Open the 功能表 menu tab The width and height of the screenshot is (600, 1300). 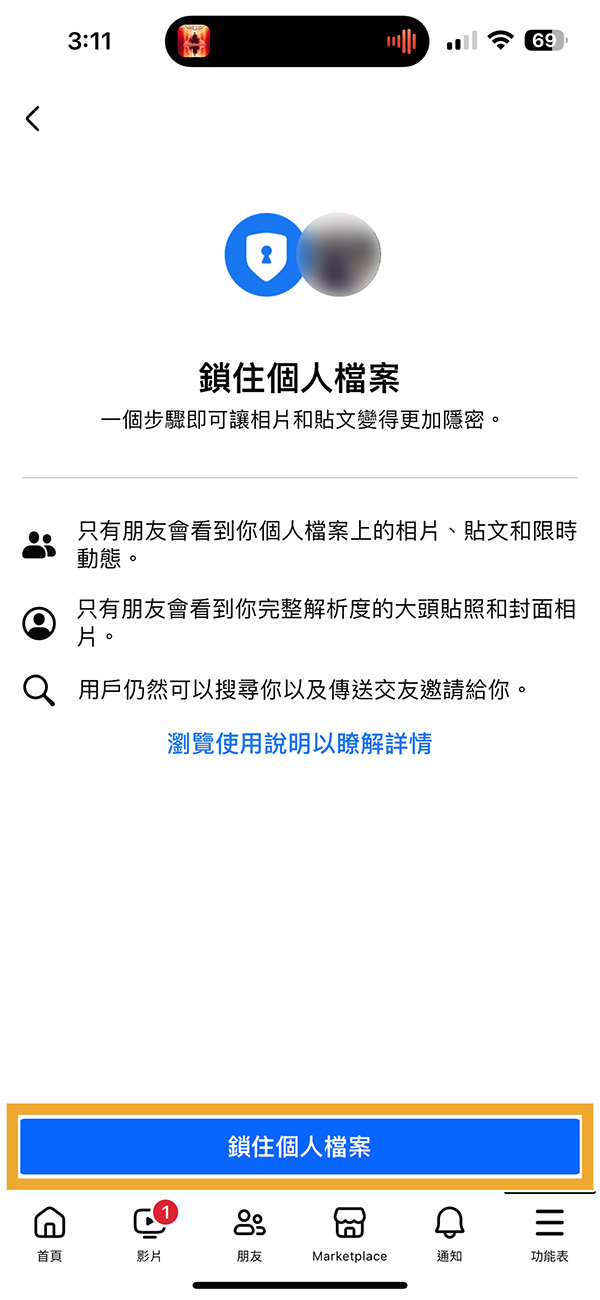click(x=550, y=1233)
